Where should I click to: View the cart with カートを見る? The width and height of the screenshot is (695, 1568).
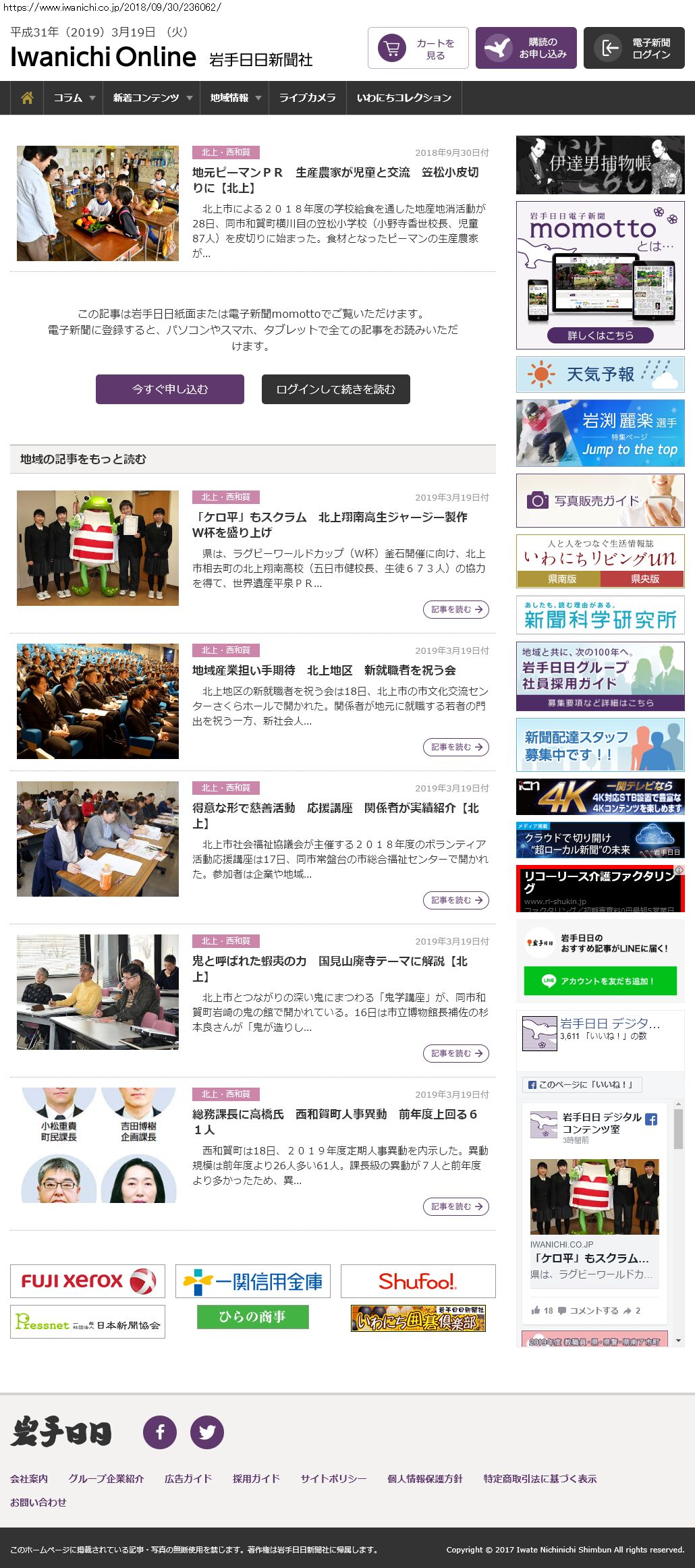[x=418, y=48]
